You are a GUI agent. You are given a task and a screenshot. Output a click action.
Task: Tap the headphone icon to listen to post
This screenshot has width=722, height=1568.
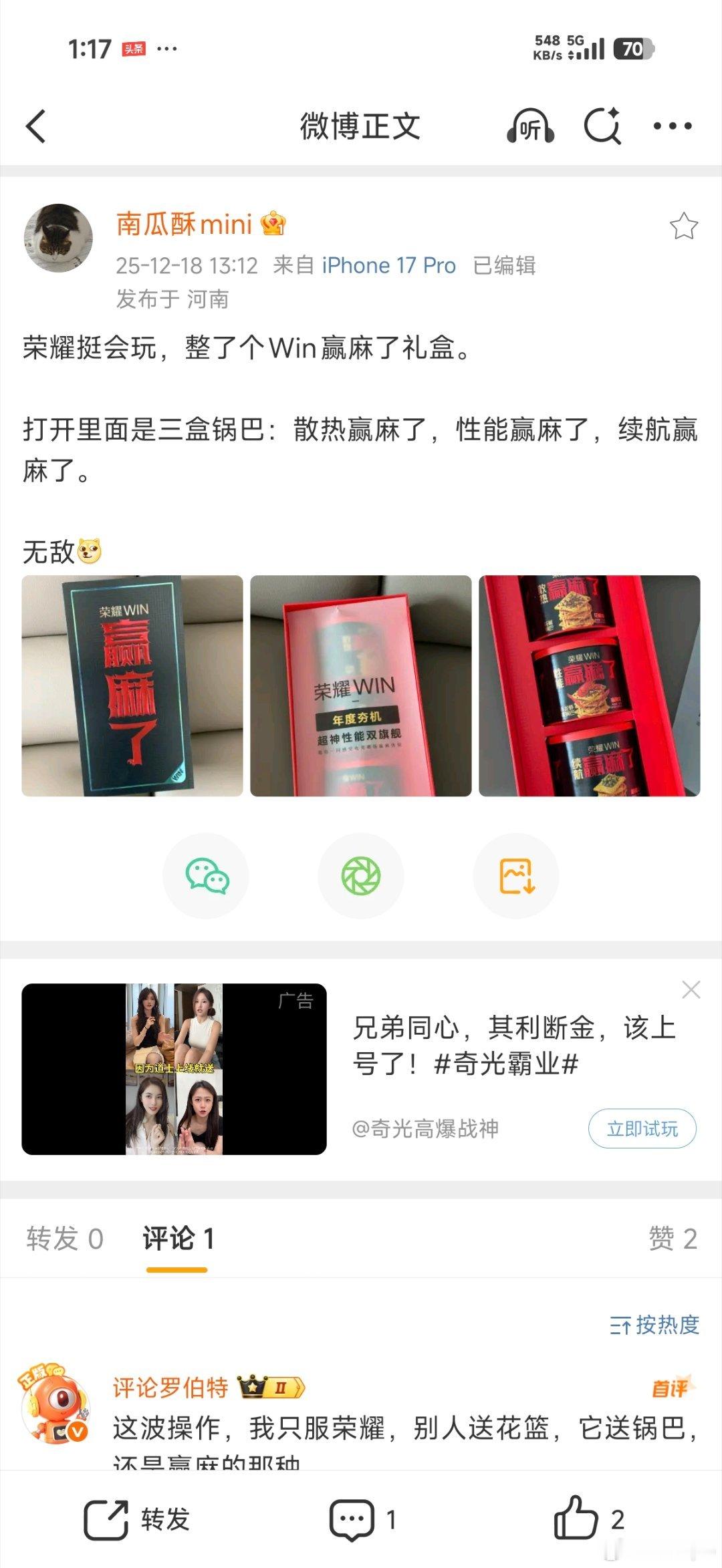tap(530, 127)
